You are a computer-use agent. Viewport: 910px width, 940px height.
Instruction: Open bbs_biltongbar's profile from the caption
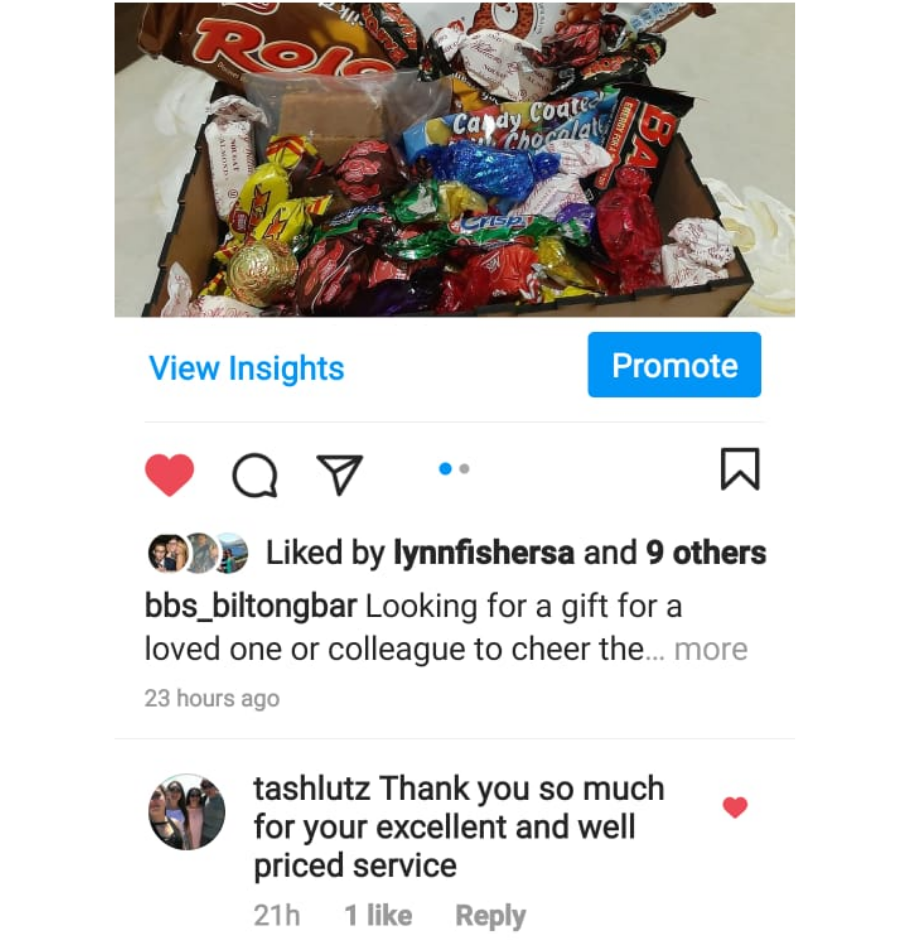click(x=250, y=606)
